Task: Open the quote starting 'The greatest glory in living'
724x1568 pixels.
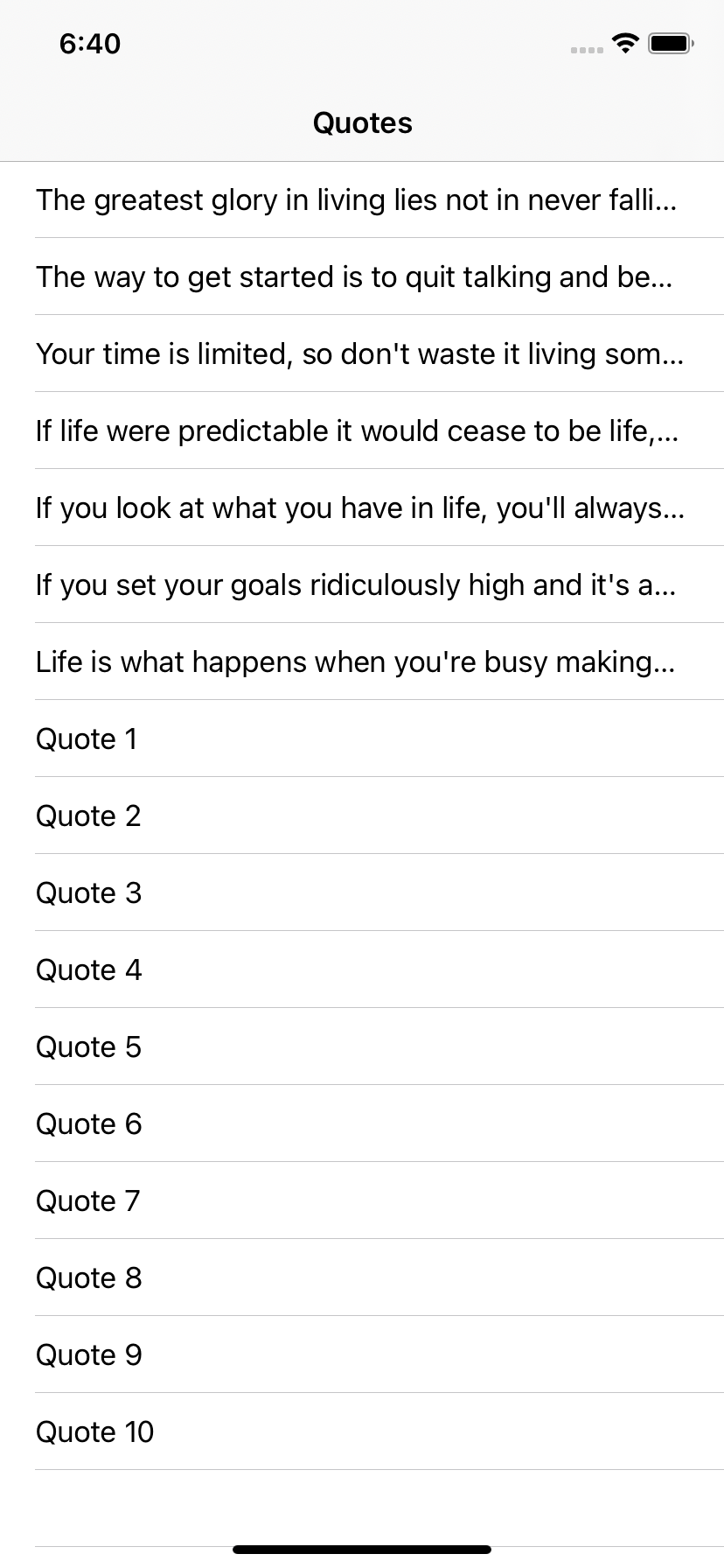Action: [362, 199]
